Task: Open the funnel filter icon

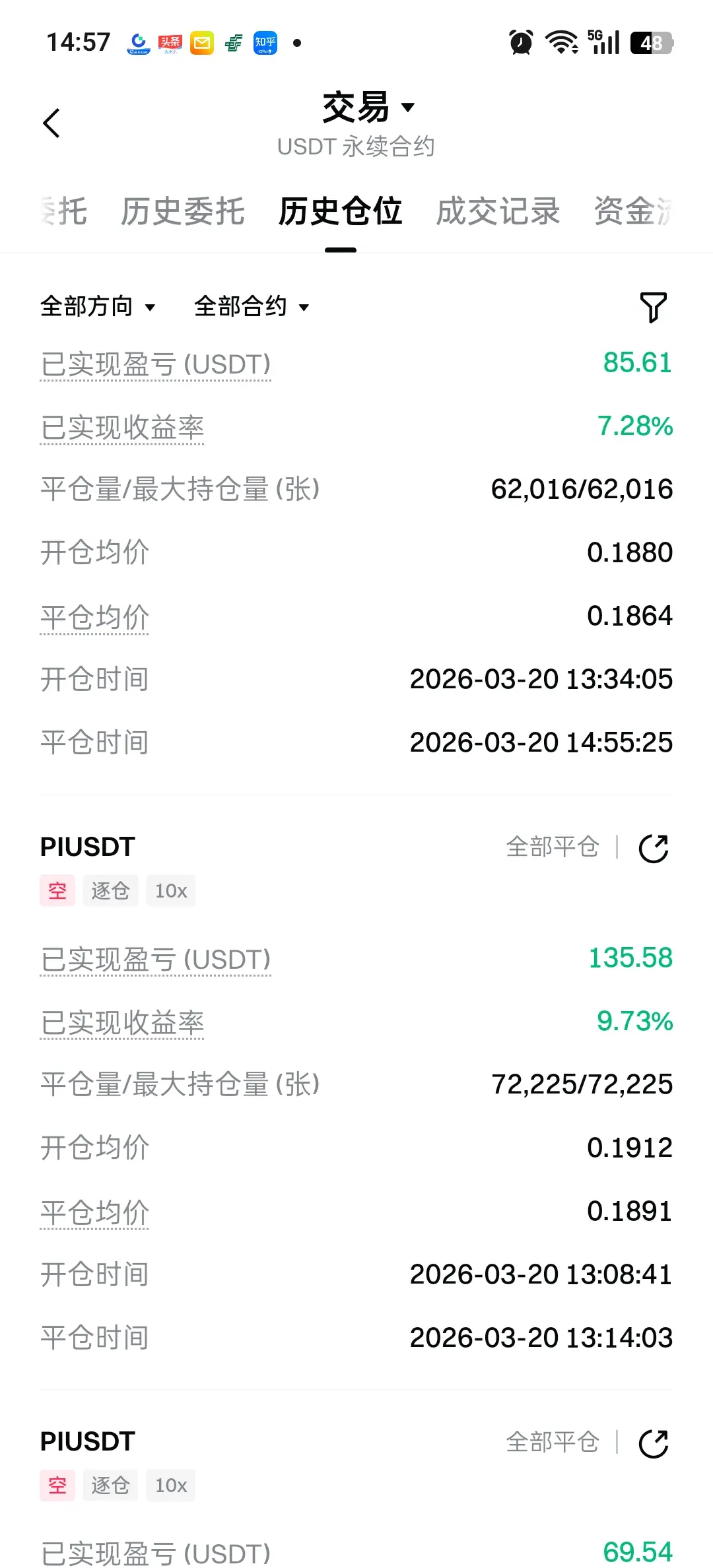Action: coord(653,308)
